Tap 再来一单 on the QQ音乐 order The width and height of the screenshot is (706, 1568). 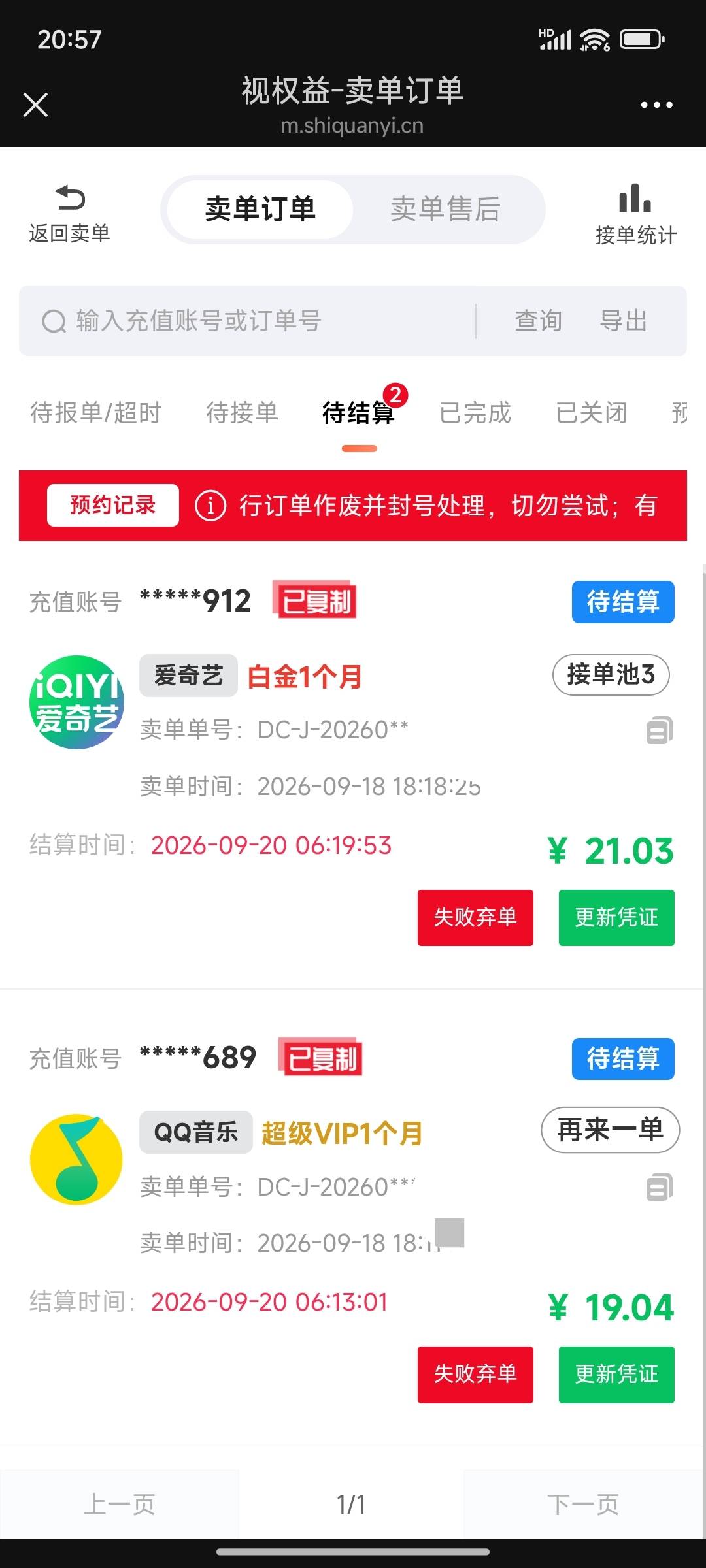[611, 1130]
